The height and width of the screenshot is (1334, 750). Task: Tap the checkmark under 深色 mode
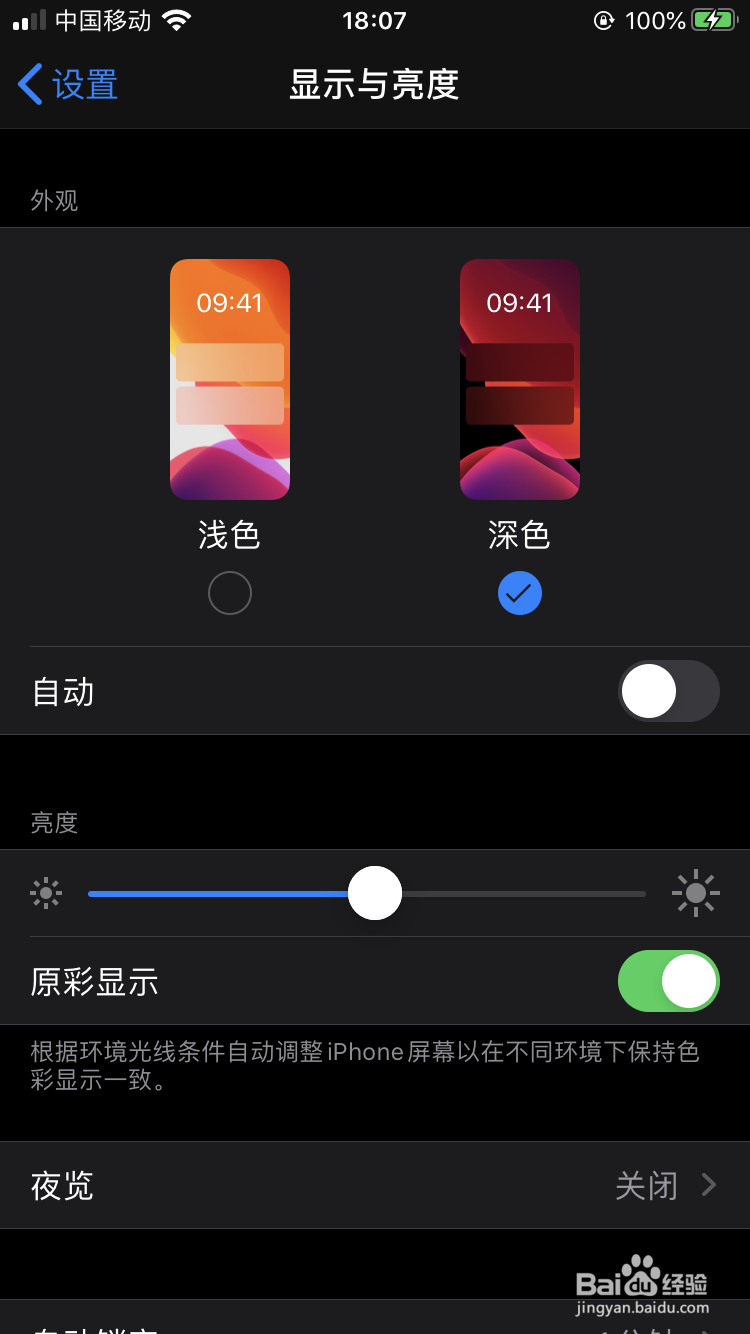(x=519, y=592)
